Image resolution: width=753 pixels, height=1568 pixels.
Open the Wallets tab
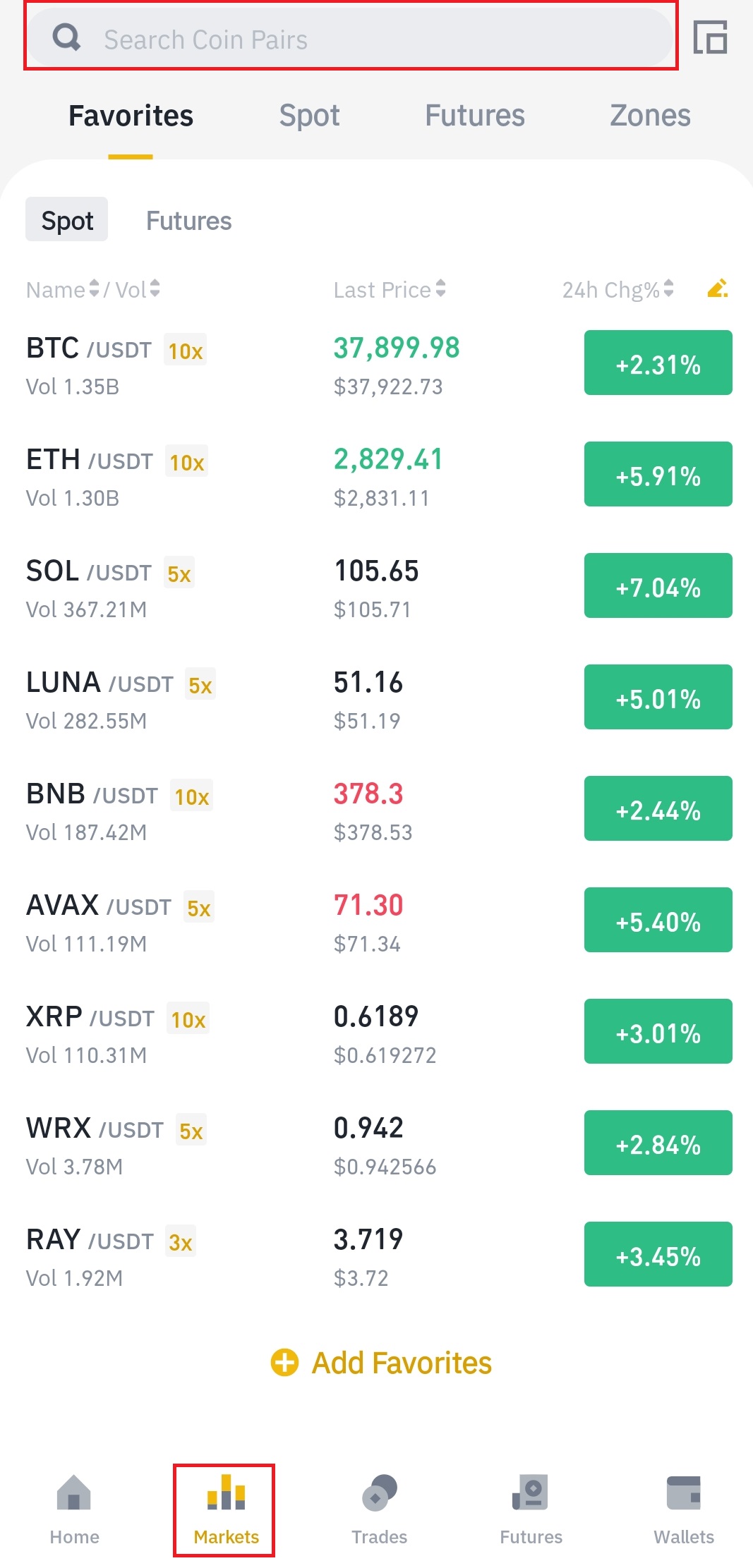coord(683,1509)
